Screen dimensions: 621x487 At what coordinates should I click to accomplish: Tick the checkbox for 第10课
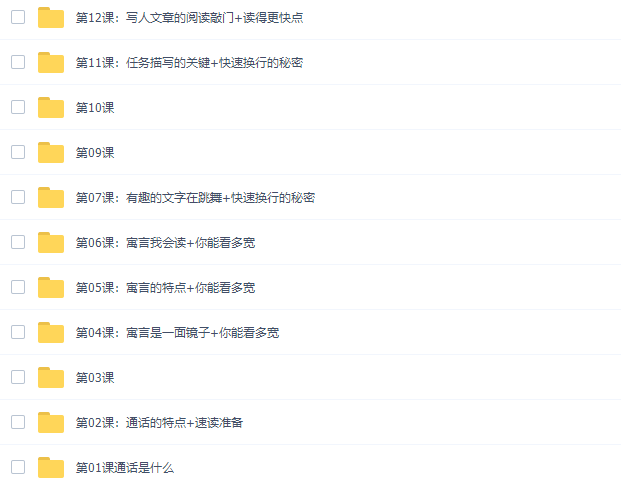[18, 107]
